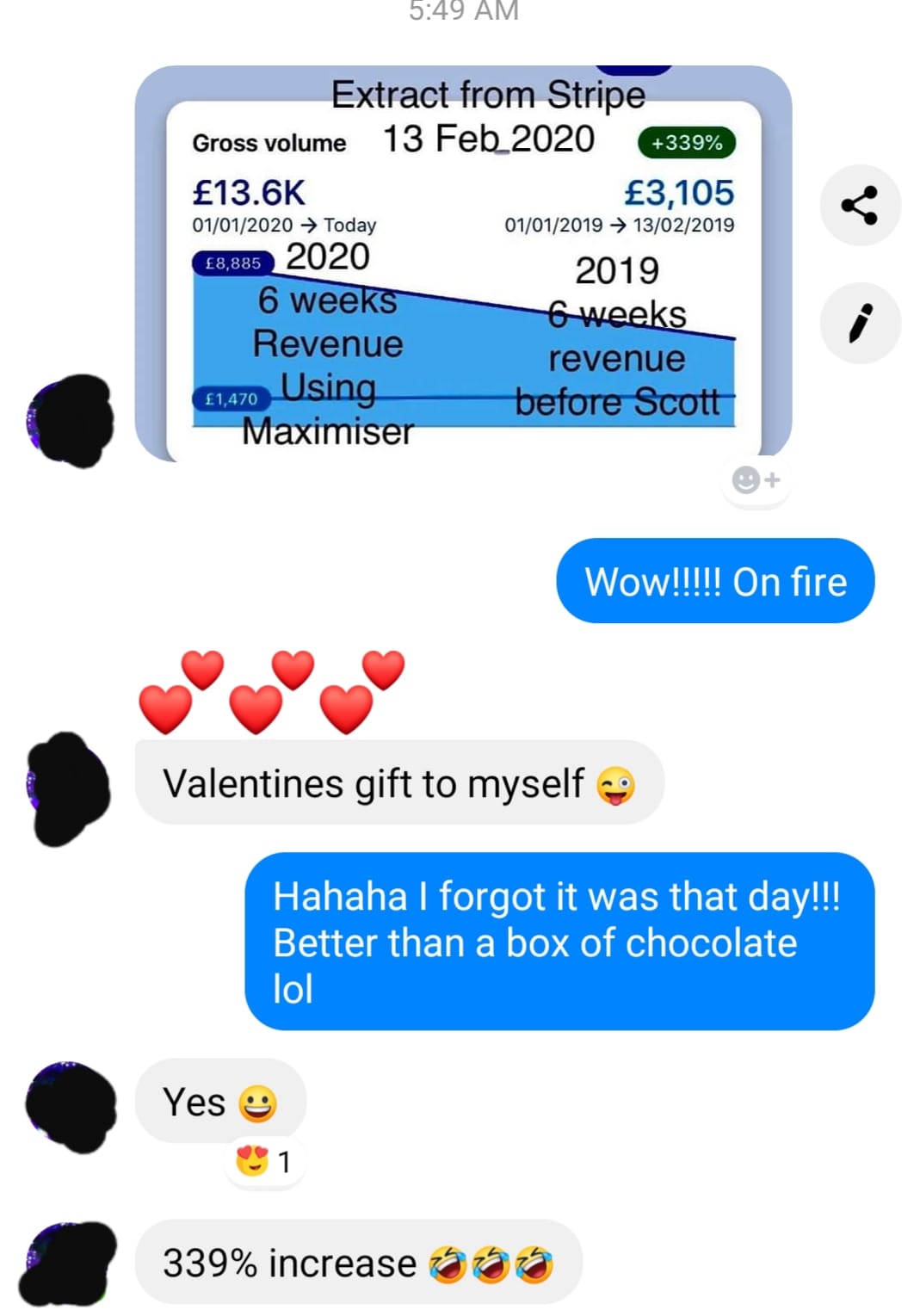
Task: Add an emoji reaction to the image
Action: point(756,479)
